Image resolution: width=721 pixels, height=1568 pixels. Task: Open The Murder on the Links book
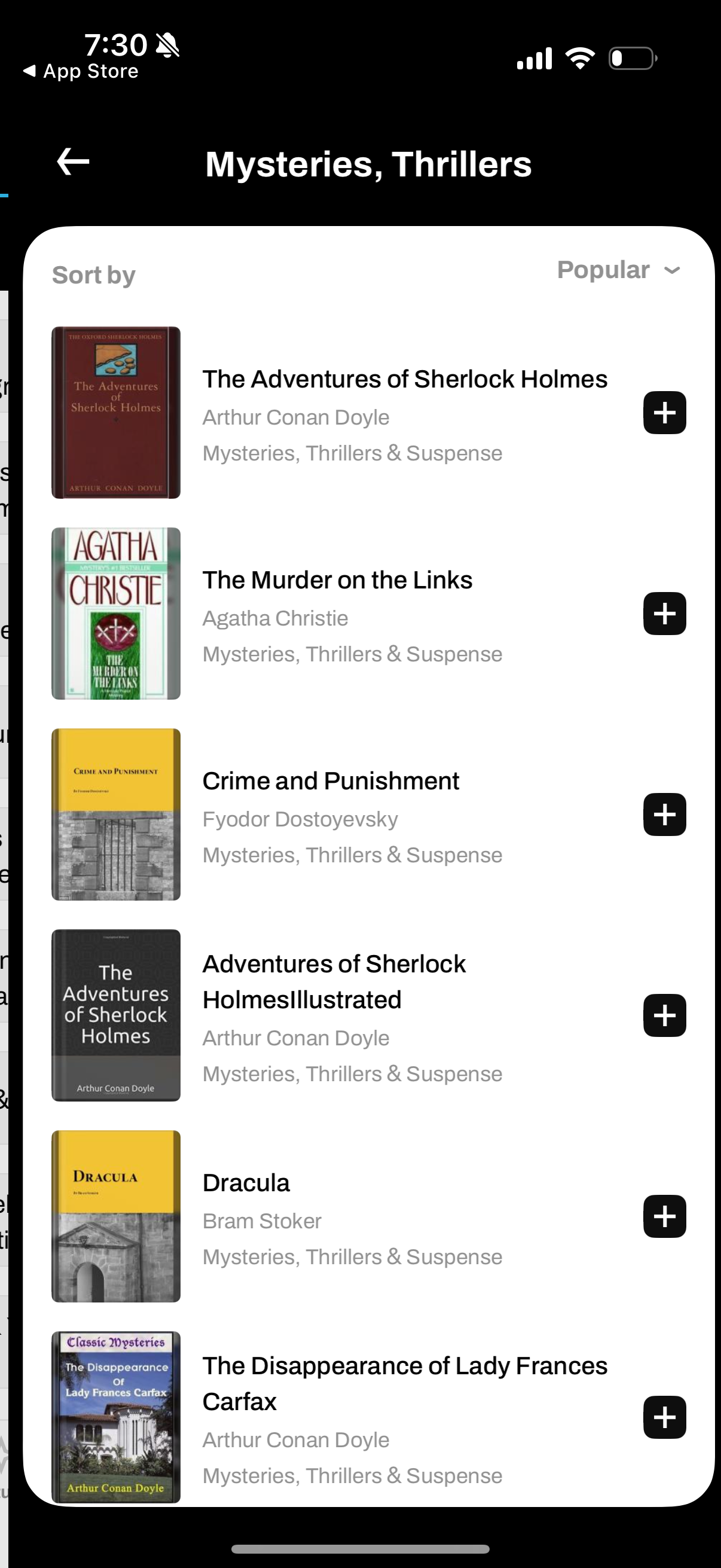337,581
